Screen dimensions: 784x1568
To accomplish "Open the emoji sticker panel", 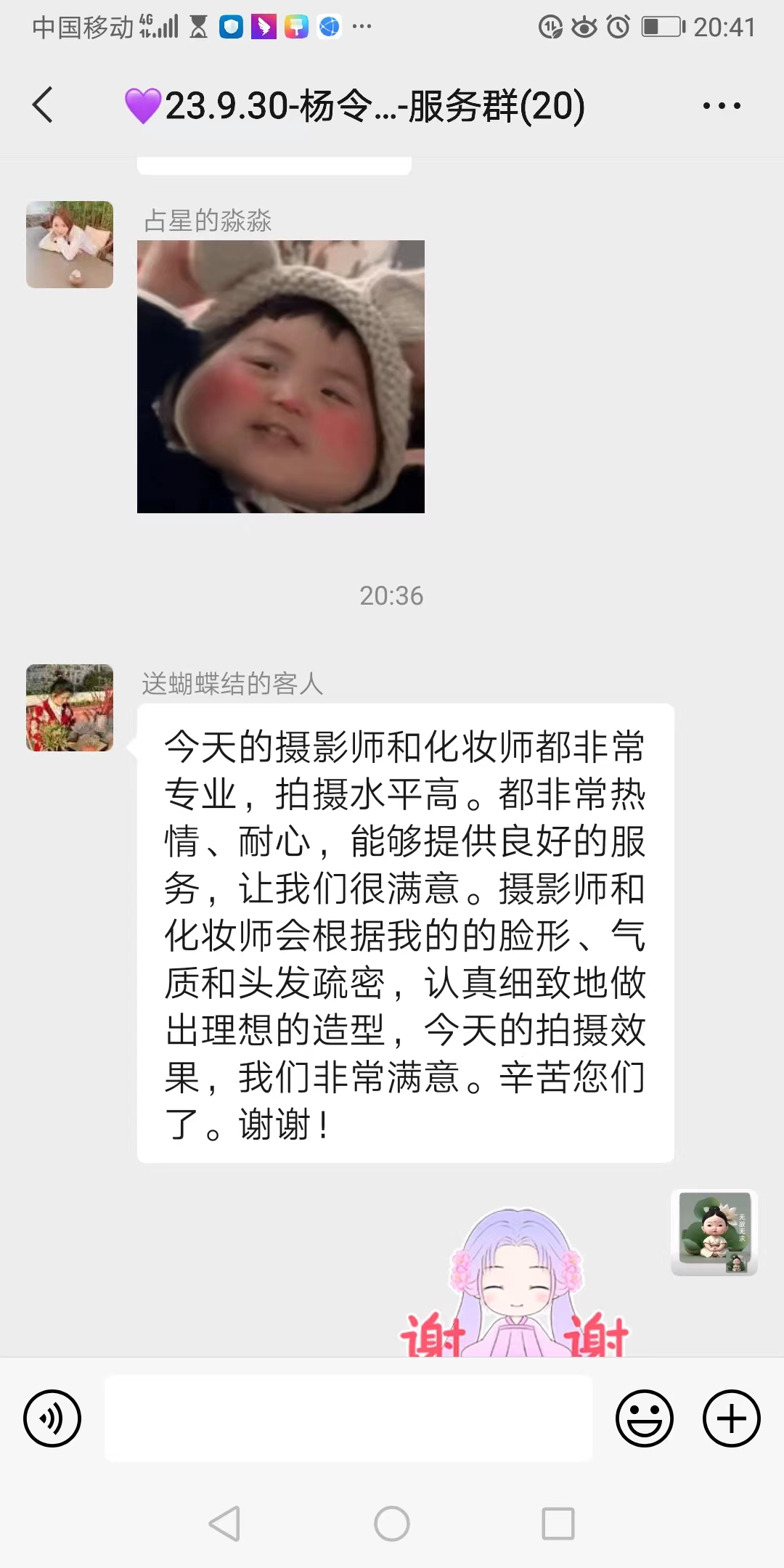I will (645, 1418).
